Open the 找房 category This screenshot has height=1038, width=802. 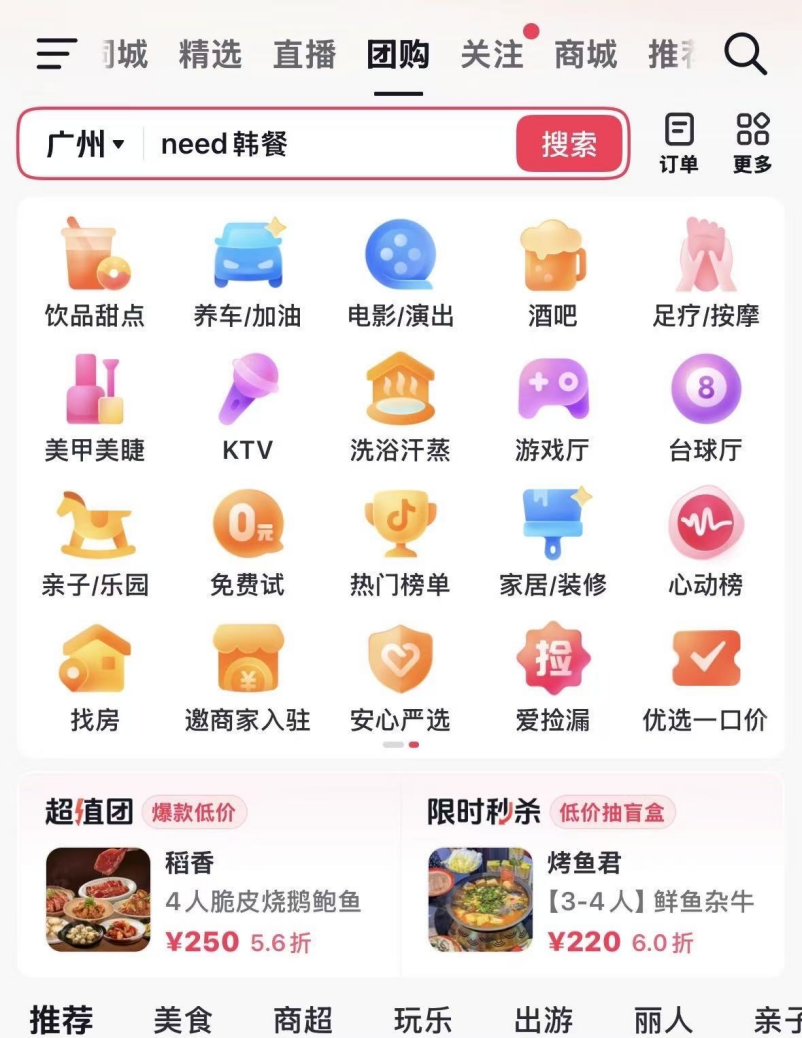click(95, 677)
